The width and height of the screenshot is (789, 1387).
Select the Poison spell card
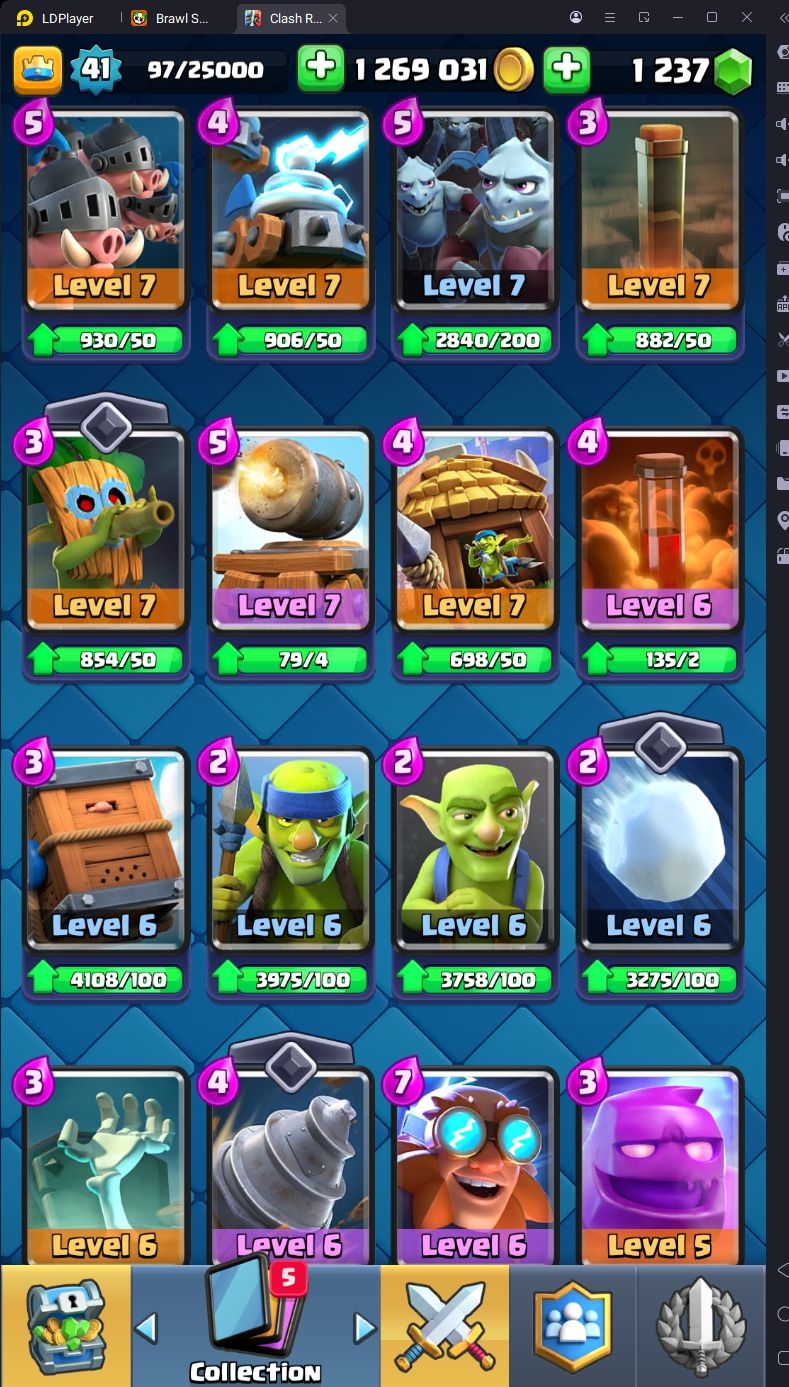pos(659,530)
